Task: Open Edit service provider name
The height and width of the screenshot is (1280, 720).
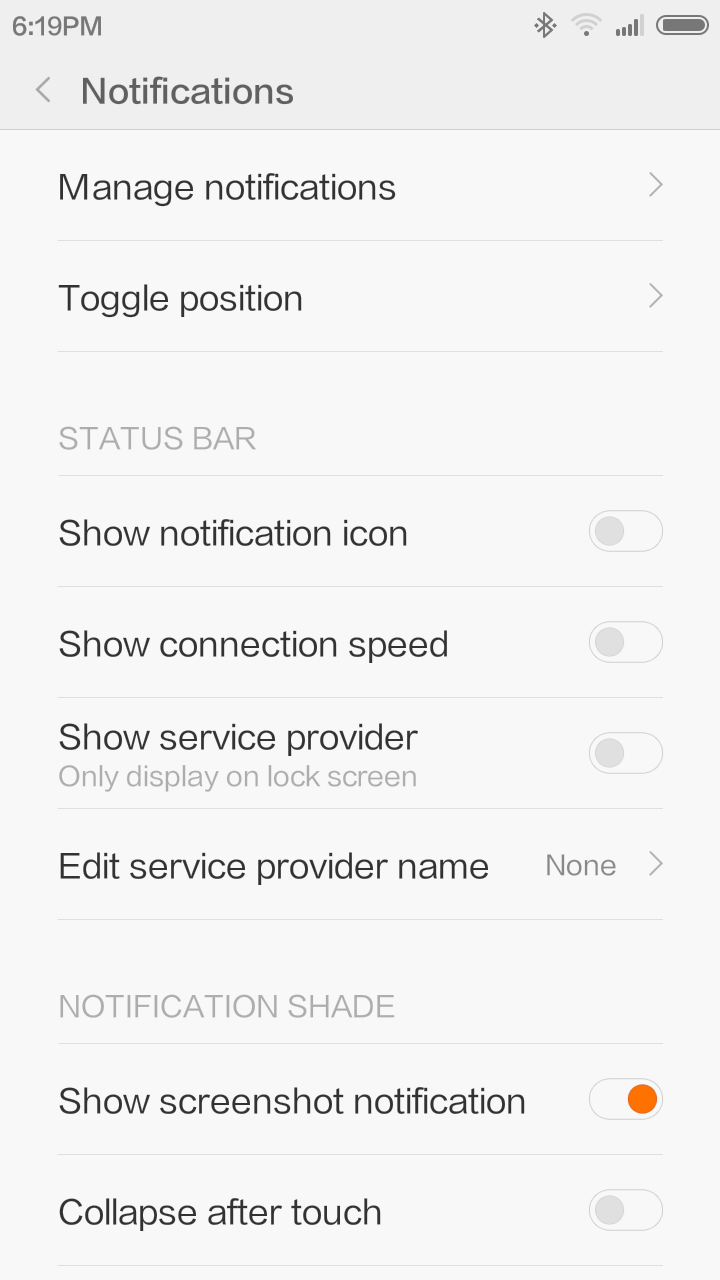Action: [360, 865]
